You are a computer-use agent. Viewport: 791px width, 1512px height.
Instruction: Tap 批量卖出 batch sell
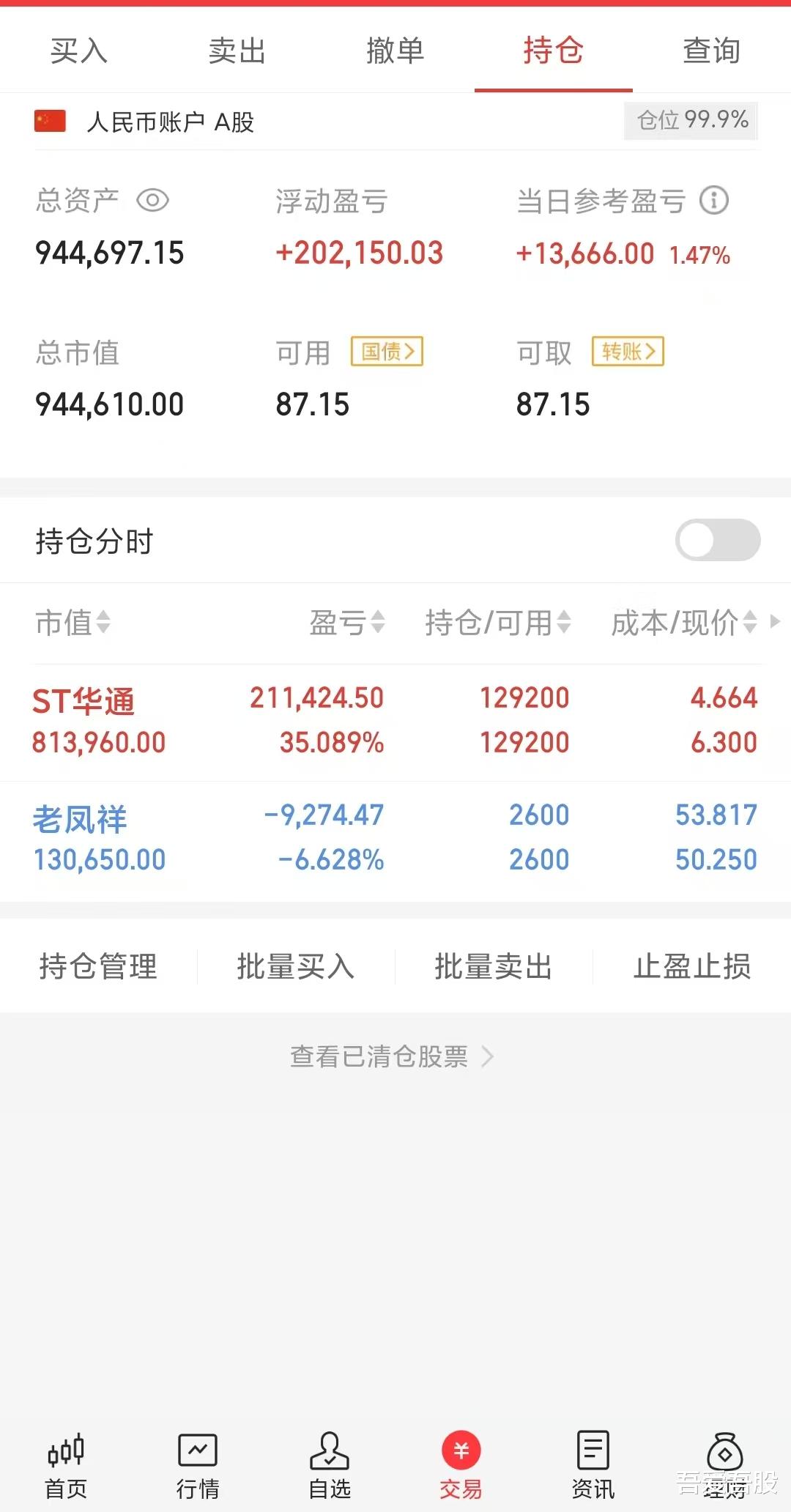(494, 966)
